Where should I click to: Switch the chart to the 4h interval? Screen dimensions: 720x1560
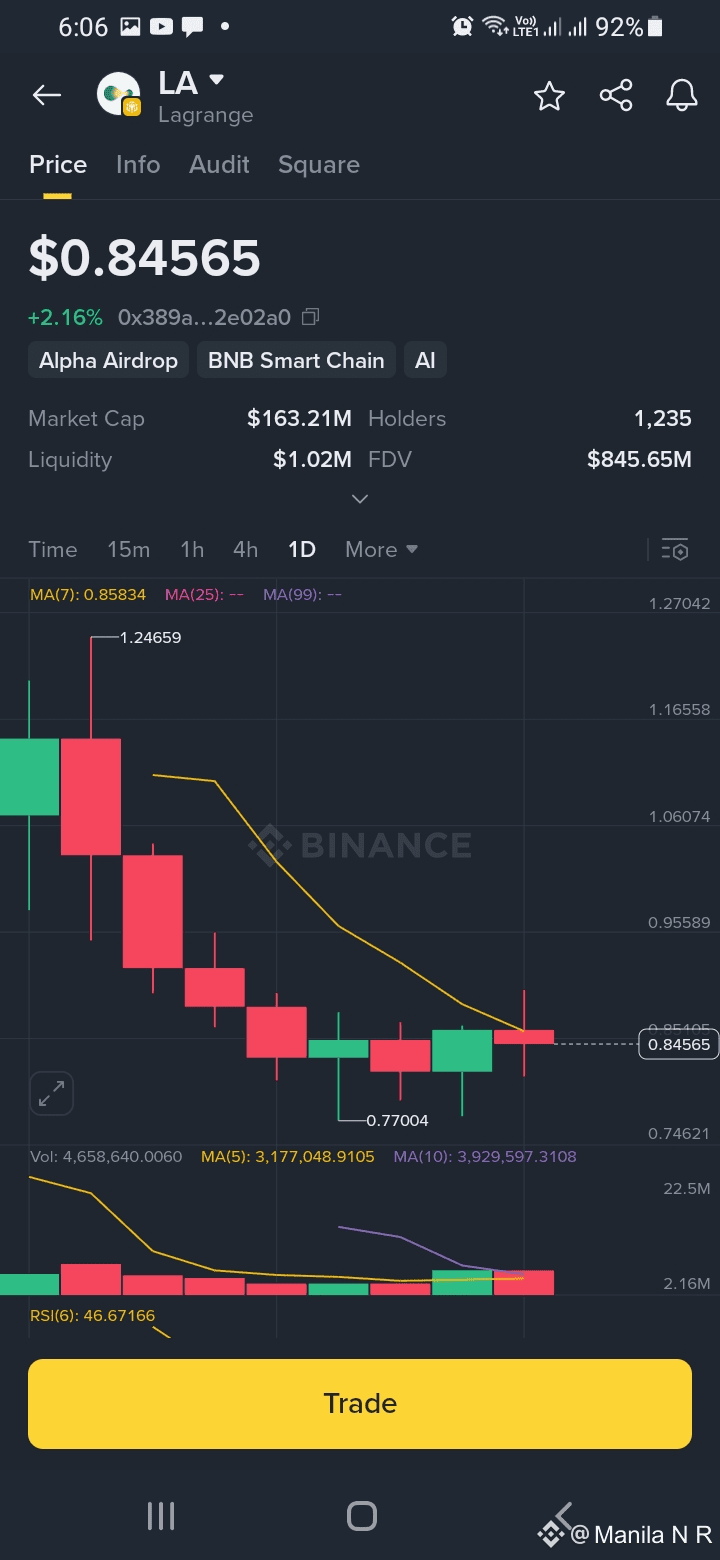click(245, 550)
